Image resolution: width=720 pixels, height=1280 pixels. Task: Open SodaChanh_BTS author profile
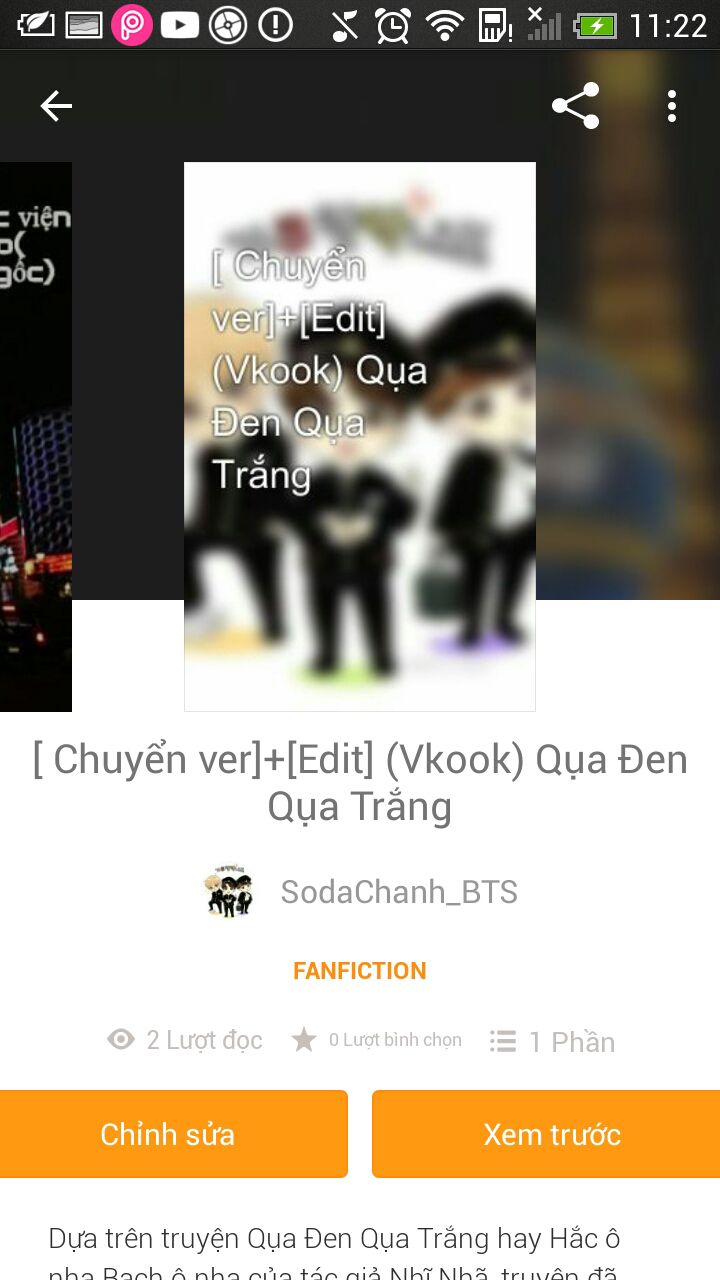[398, 892]
